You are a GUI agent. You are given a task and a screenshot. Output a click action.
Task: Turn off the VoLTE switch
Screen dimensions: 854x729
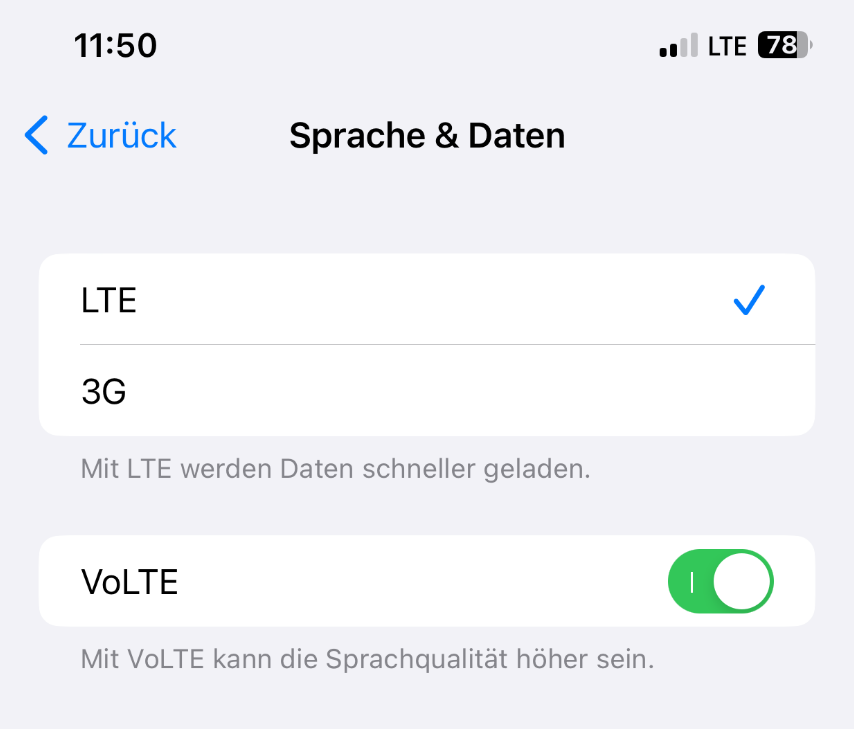tap(720, 581)
